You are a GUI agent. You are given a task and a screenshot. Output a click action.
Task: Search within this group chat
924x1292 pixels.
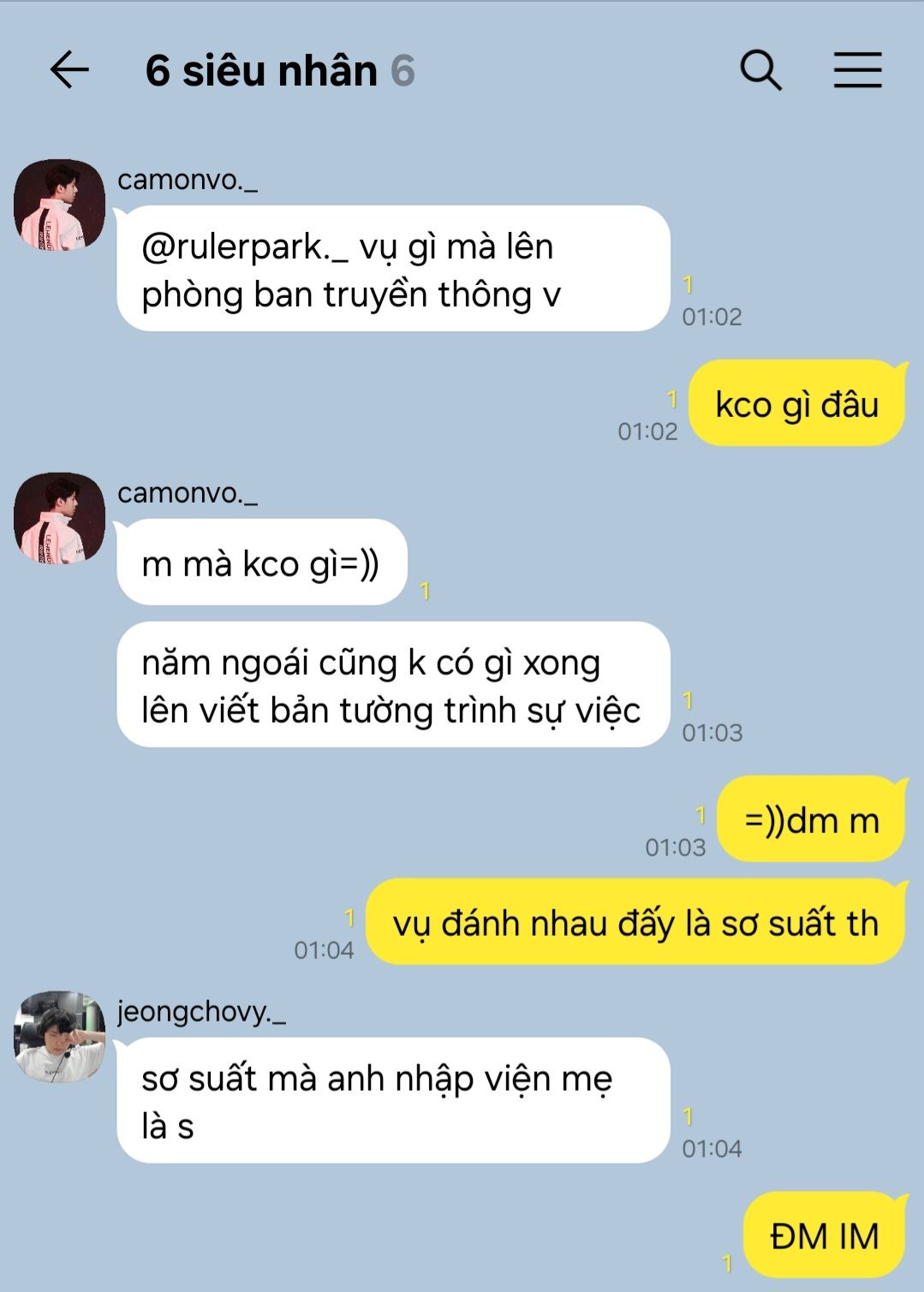[x=760, y=70]
